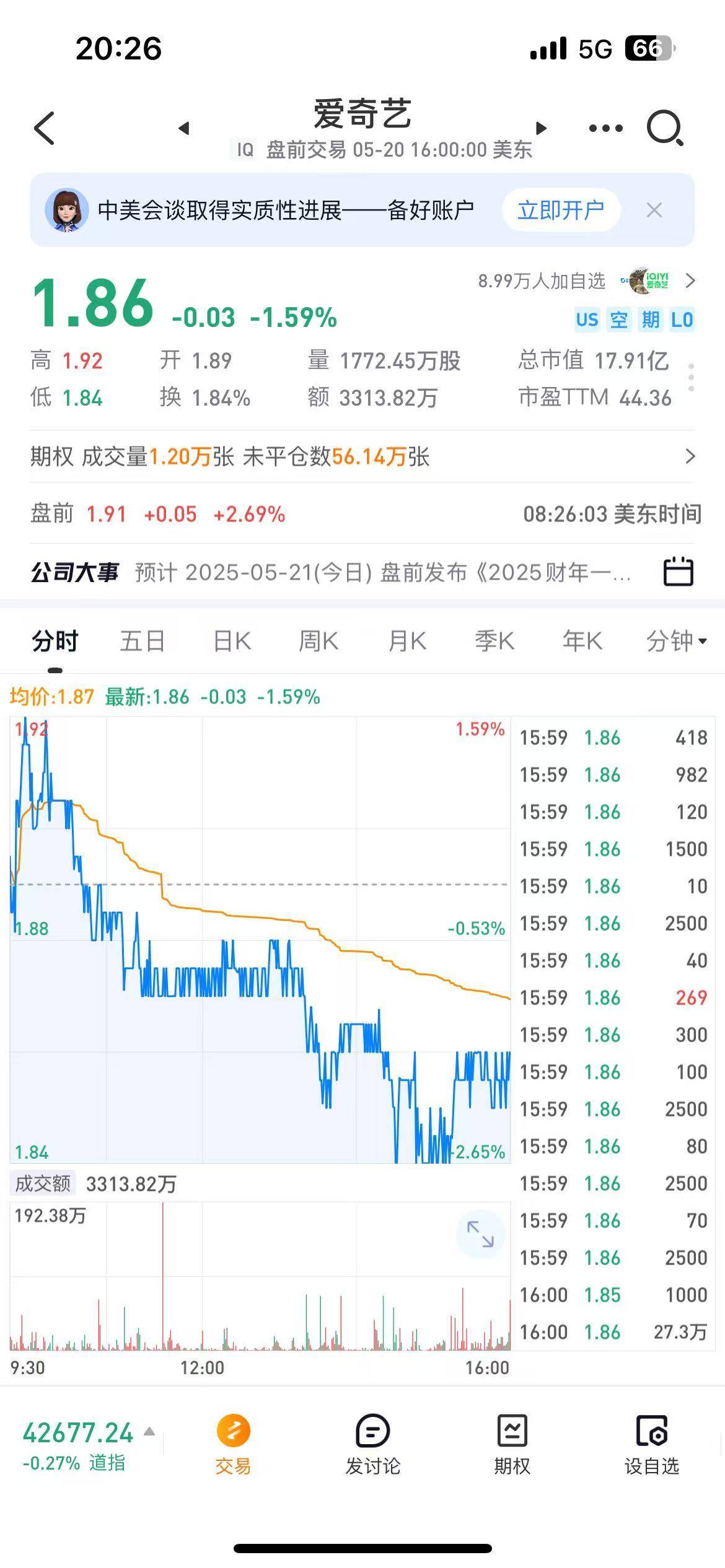
Task: Go back using the top-left arrow
Action: [45, 128]
